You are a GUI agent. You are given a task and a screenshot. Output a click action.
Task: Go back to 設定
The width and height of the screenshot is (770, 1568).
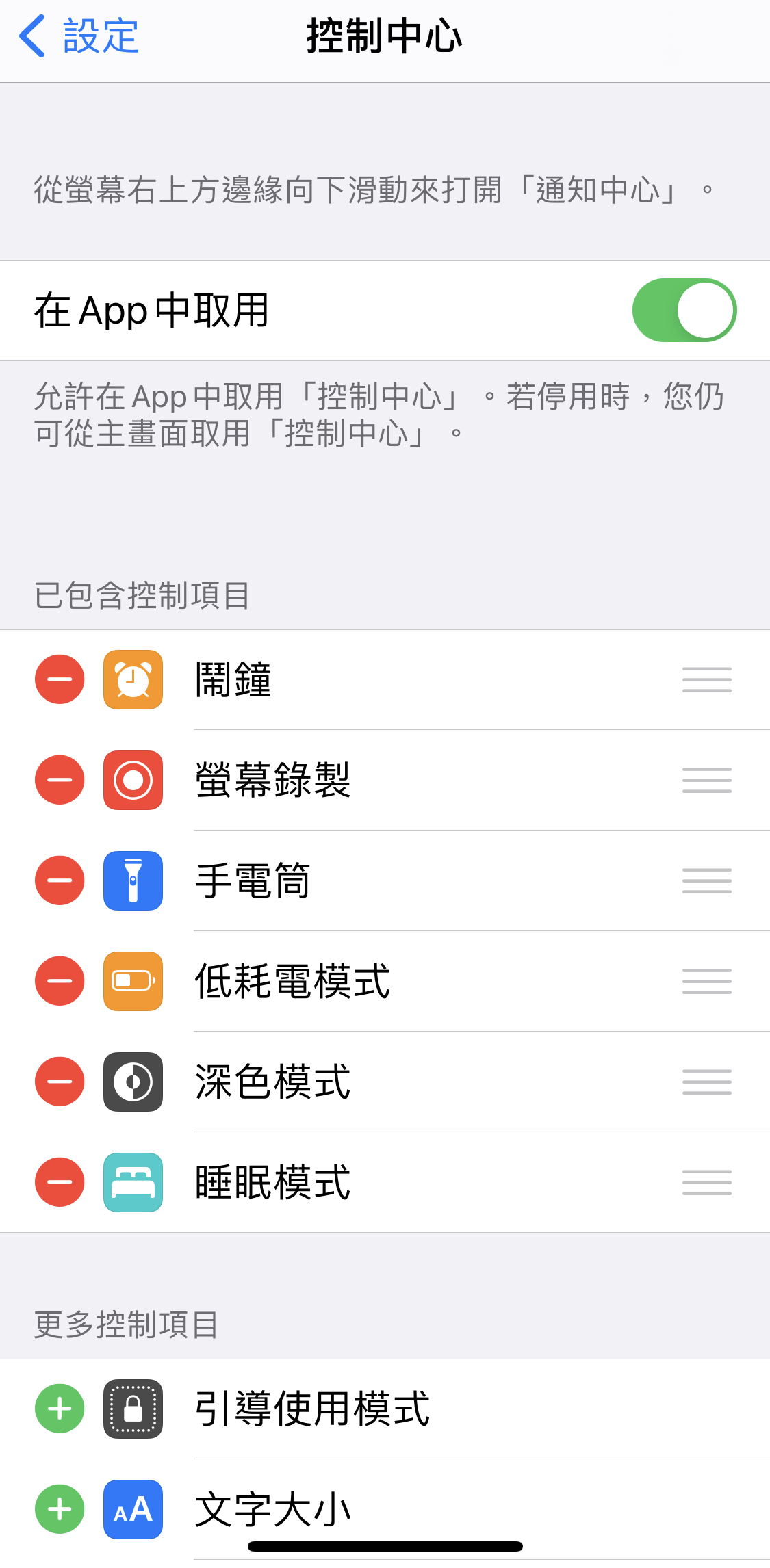[79, 36]
